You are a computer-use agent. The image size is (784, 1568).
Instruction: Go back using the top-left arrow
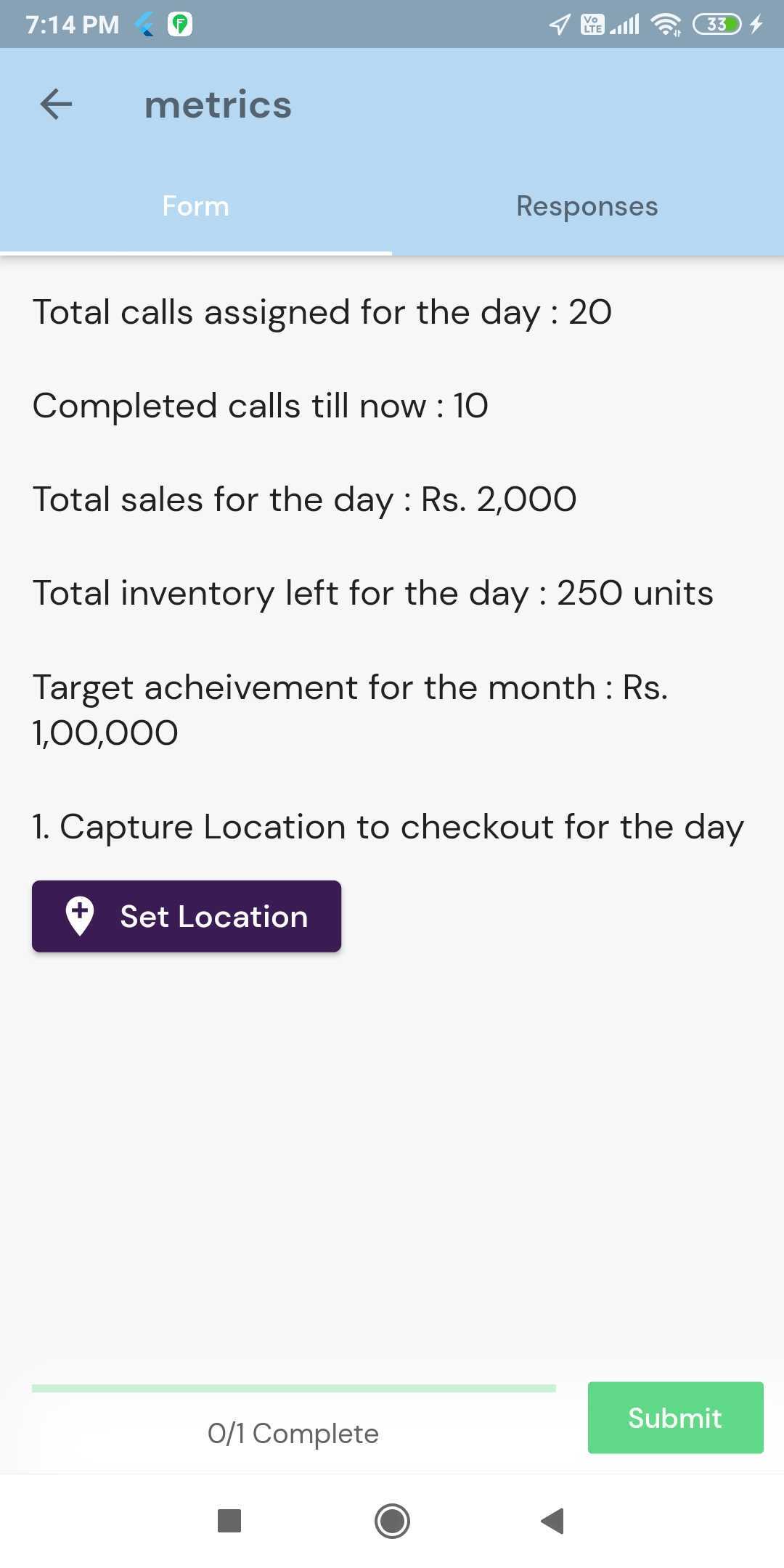tap(56, 104)
